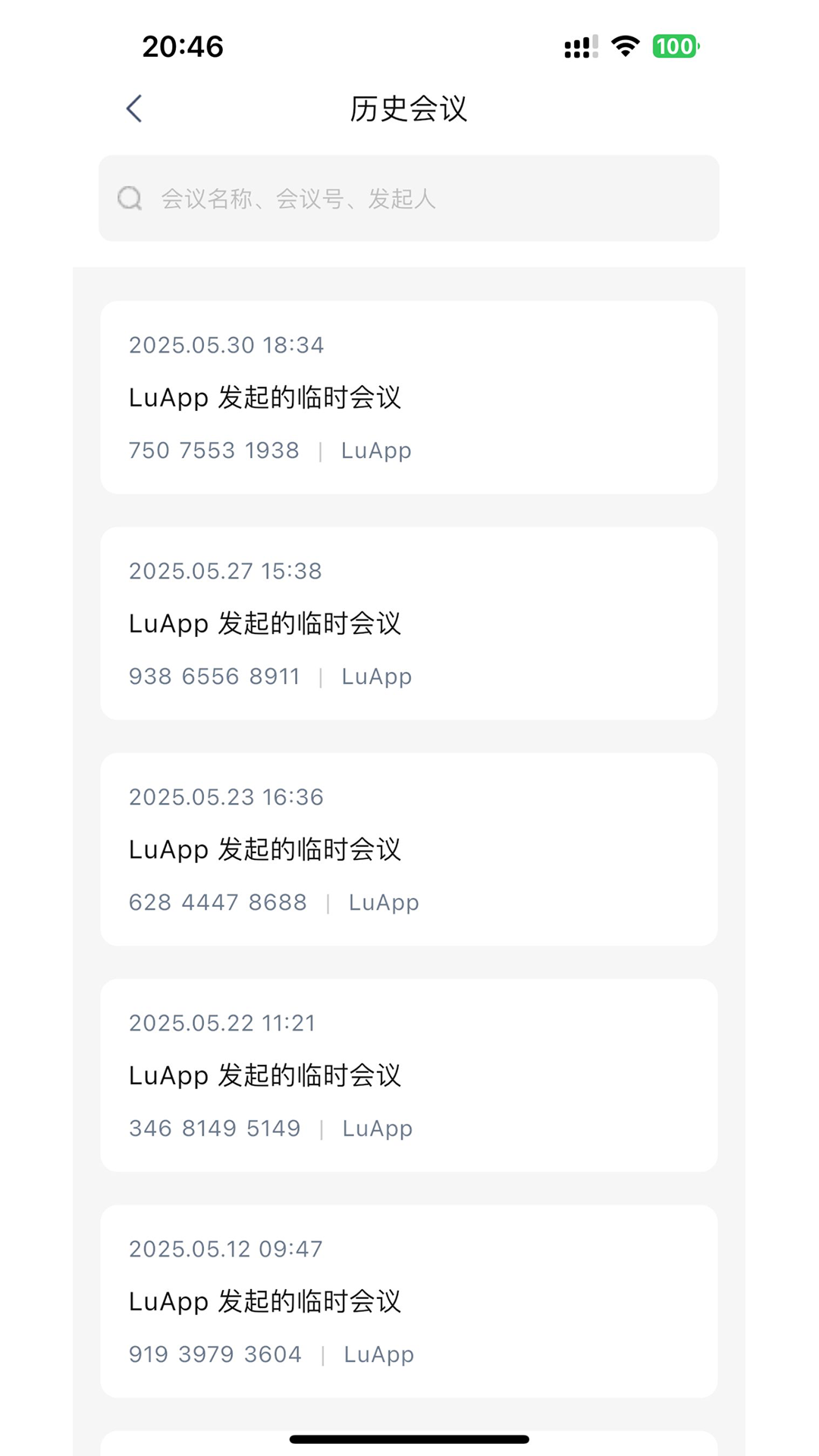Open the meeting from 2025.05.27 15:38
This screenshot has width=819, height=1456.
pyautogui.click(x=409, y=623)
